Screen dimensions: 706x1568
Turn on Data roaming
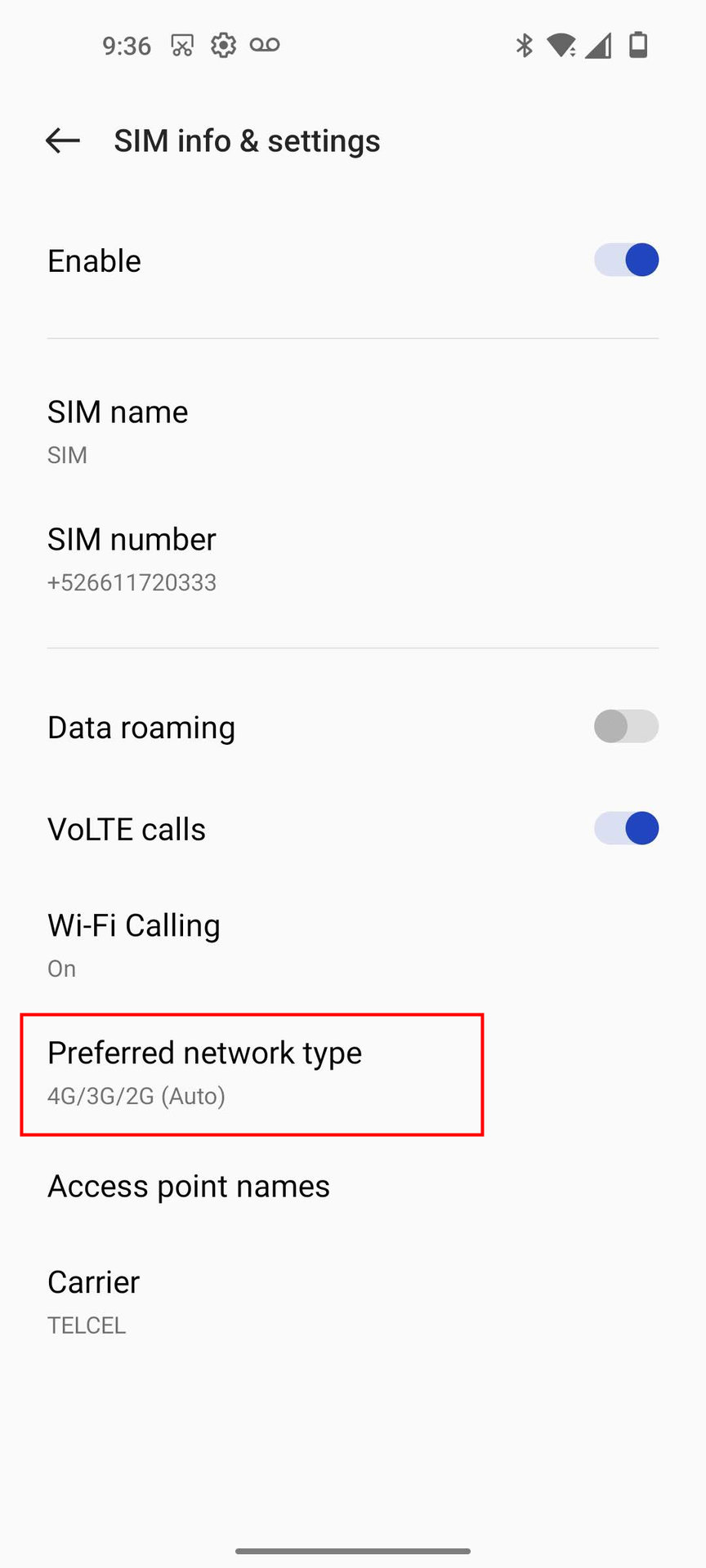(625, 727)
